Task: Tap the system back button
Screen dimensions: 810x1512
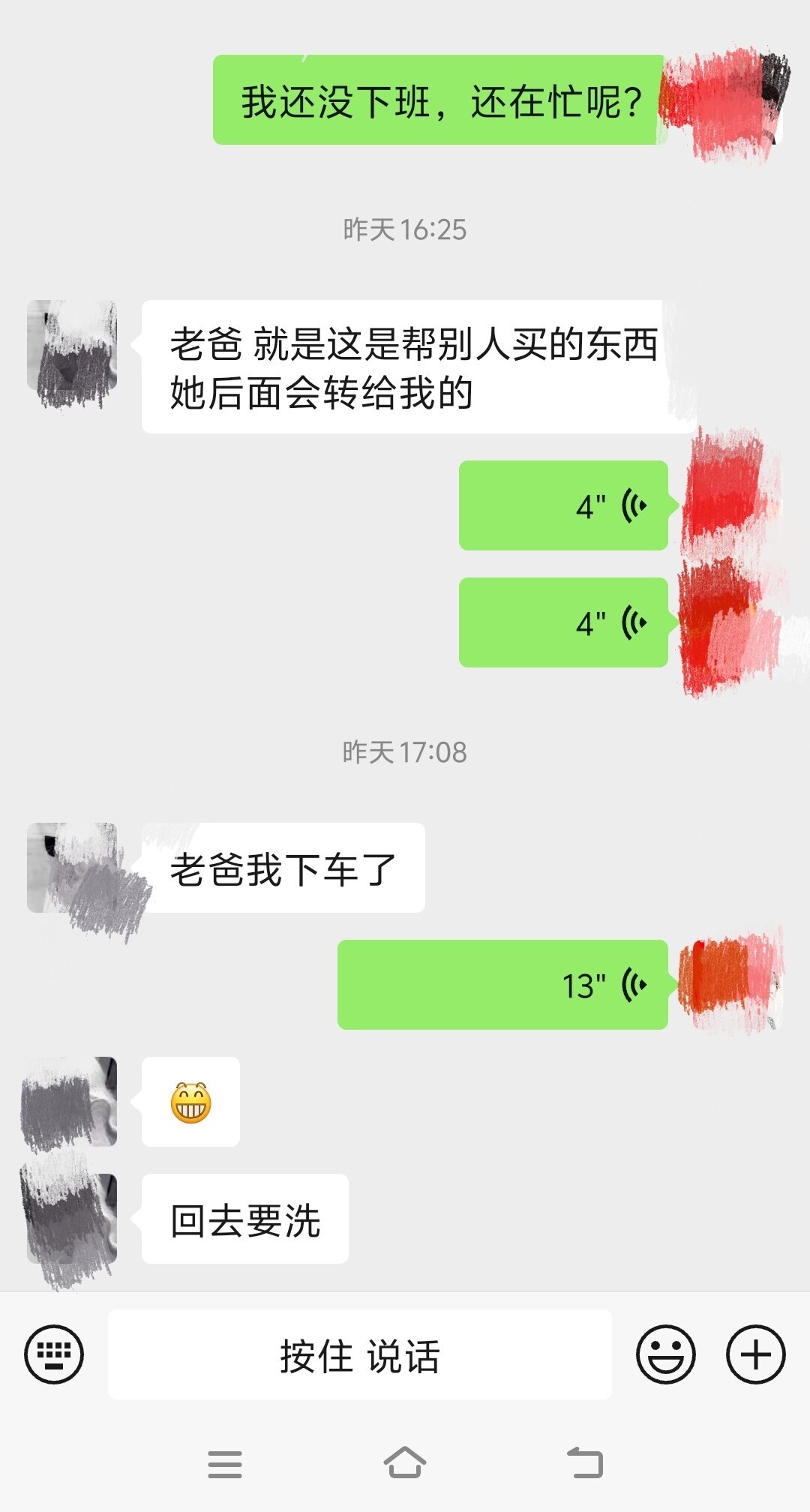Action: tap(585, 1462)
